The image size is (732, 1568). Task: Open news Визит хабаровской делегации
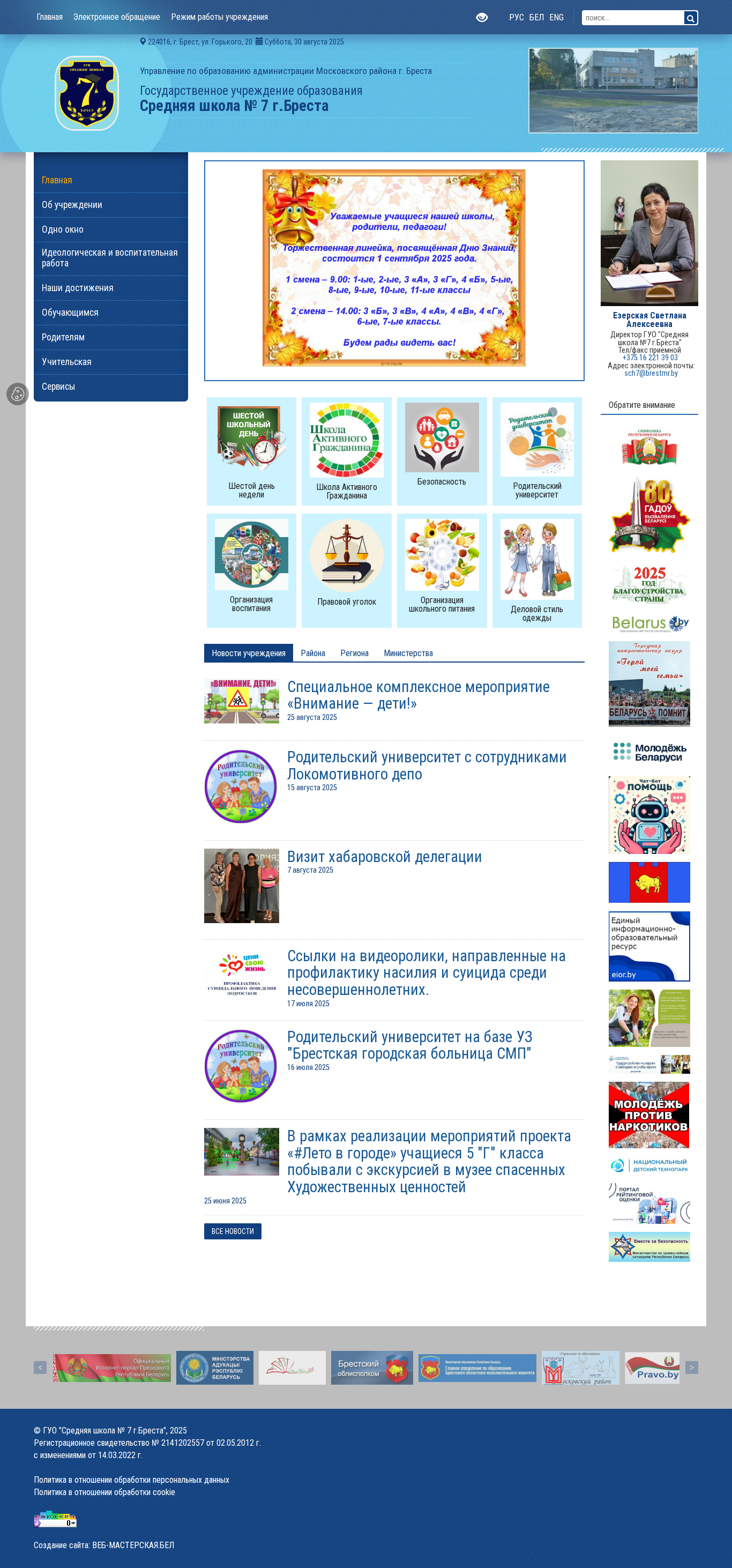click(x=385, y=857)
